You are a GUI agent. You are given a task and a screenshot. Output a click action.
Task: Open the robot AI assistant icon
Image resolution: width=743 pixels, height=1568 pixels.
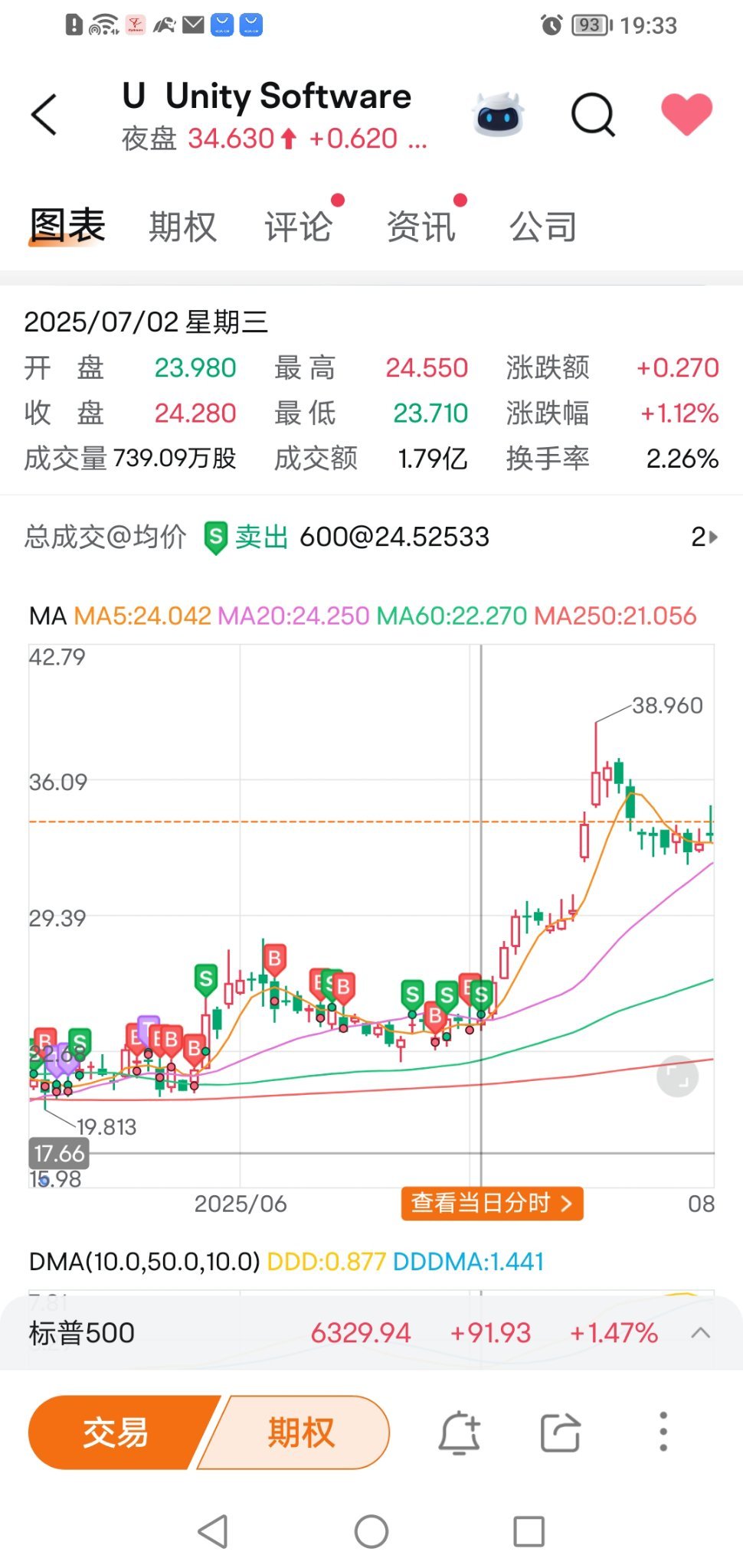click(x=499, y=115)
